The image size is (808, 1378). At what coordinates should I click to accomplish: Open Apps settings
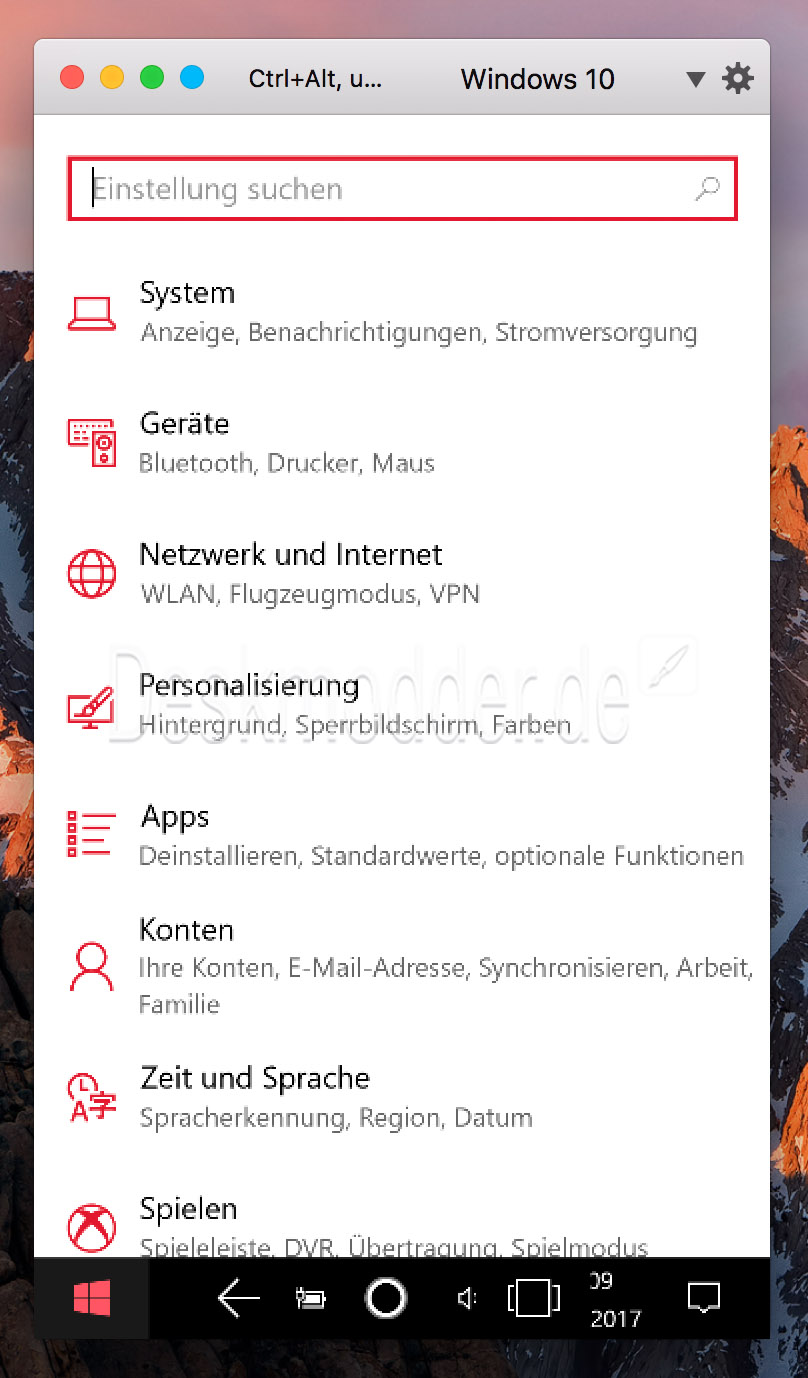pyautogui.click(x=402, y=836)
